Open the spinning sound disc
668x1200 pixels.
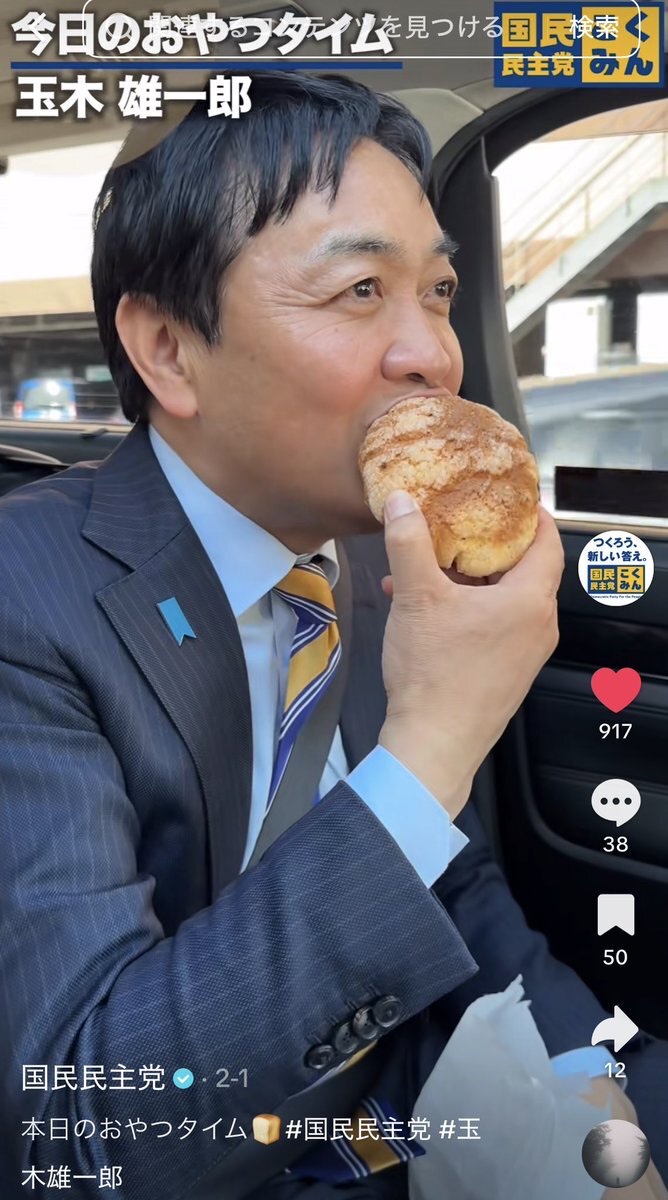(615, 1152)
